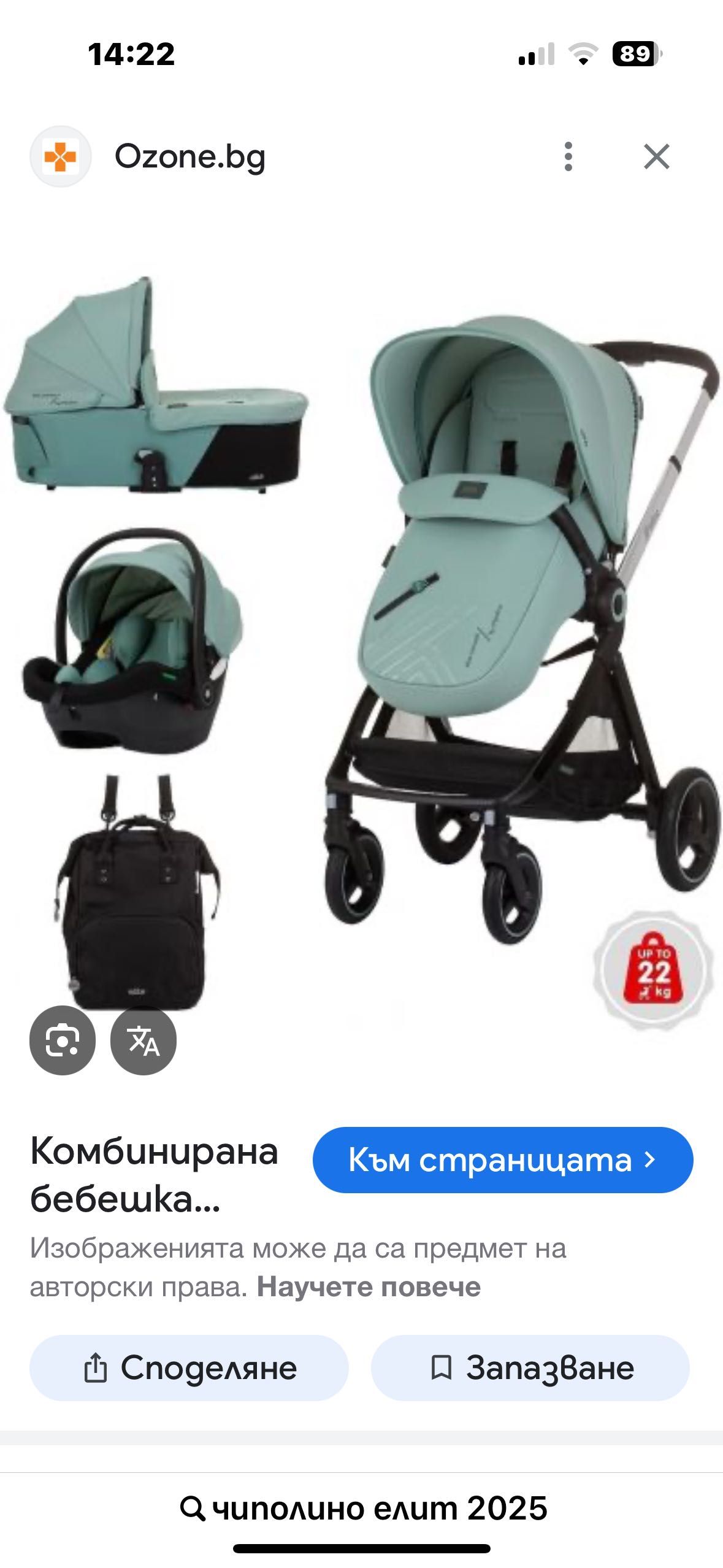Tap the 'Към страницата' button
Viewport: 723px width, 1568px height.
pyautogui.click(x=503, y=1160)
